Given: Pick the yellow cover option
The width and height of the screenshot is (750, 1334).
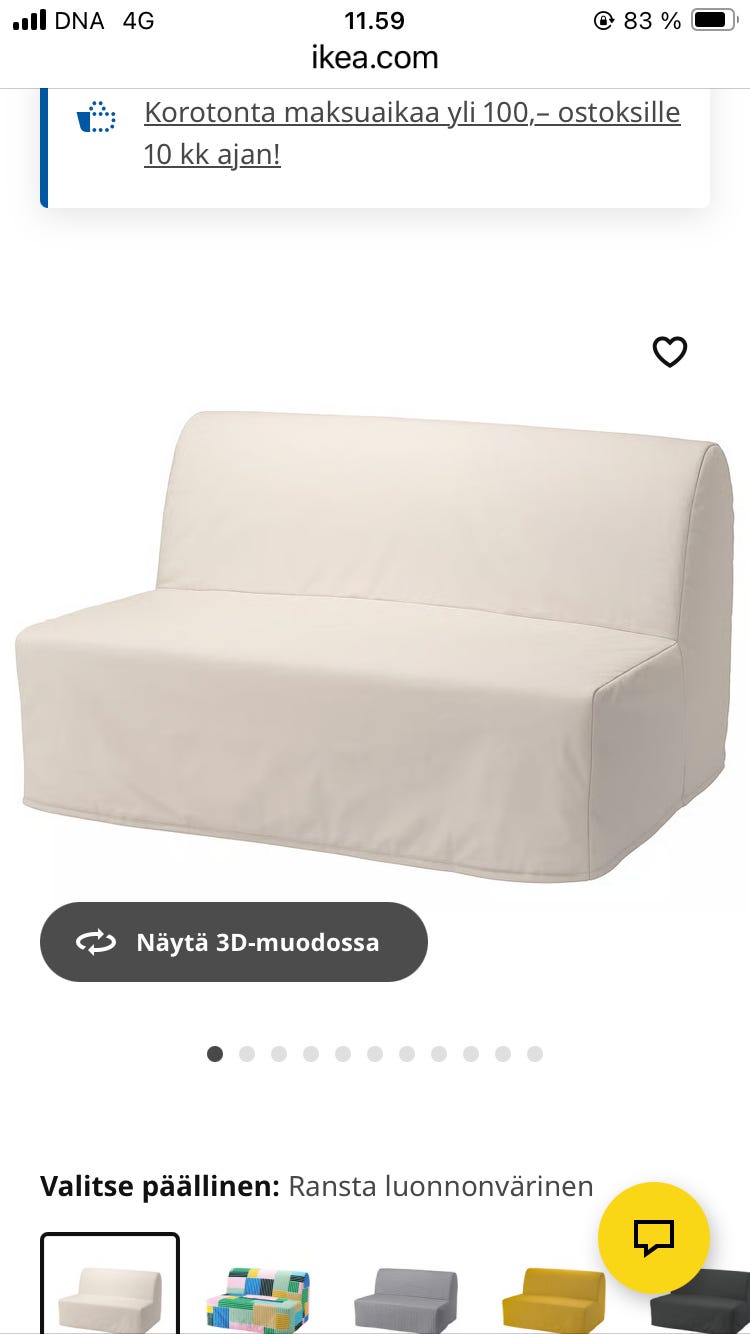Looking at the screenshot, I should (x=553, y=1298).
